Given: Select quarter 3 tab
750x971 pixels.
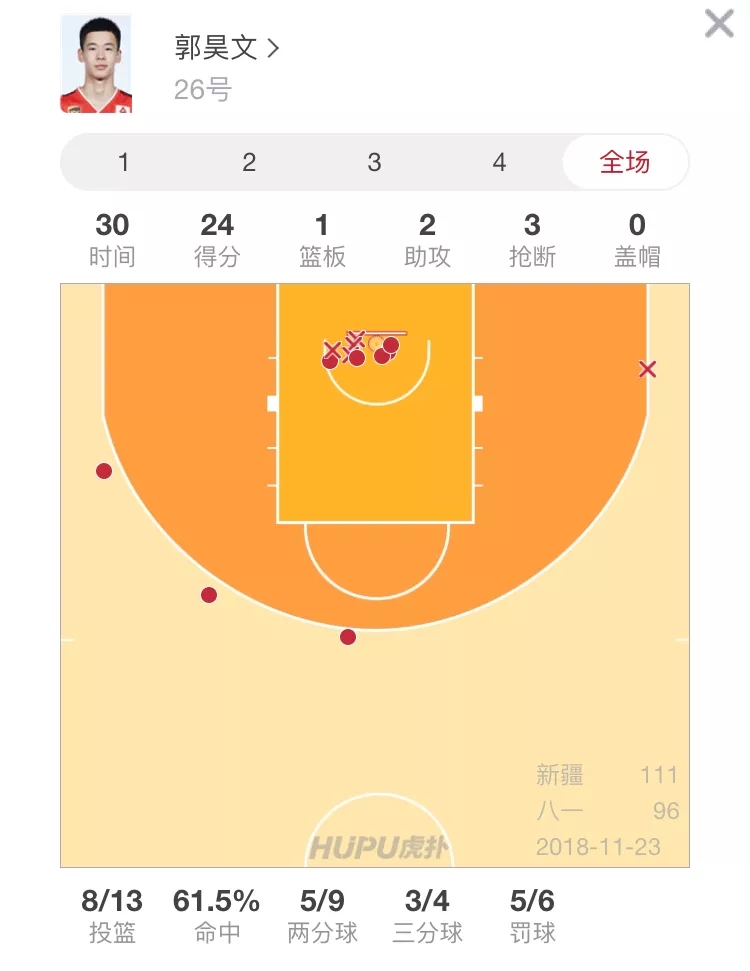Looking at the screenshot, I should click(374, 162).
